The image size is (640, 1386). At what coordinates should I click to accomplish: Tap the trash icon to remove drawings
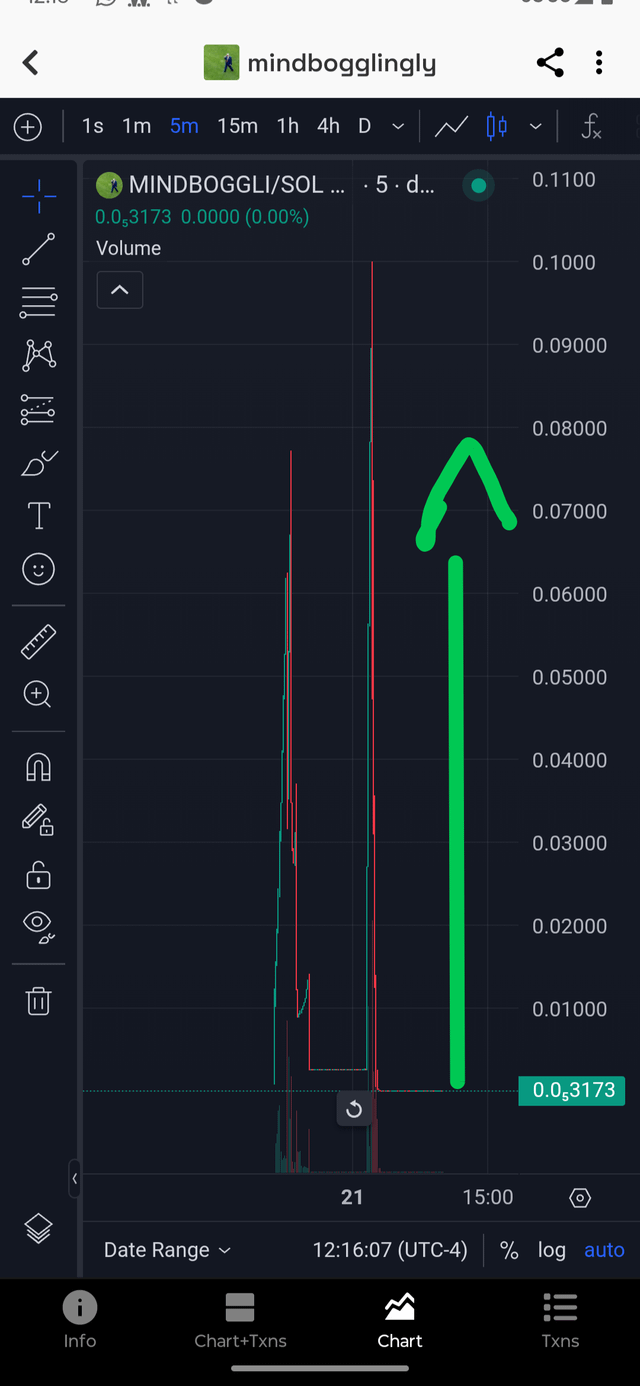[x=39, y=1001]
